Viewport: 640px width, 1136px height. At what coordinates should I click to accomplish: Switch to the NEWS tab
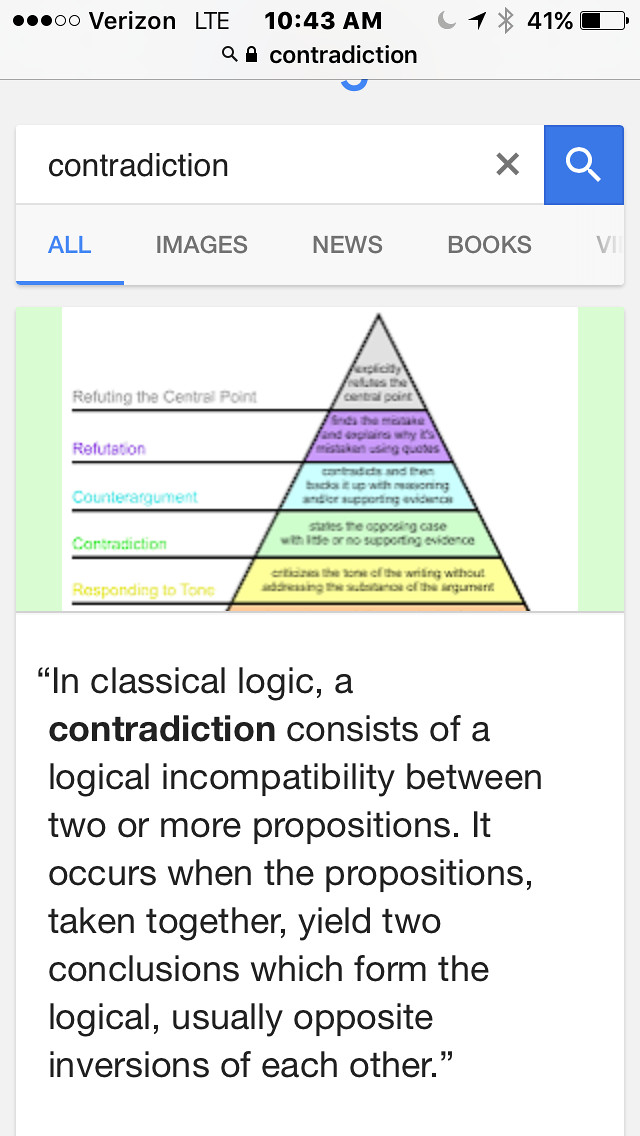click(347, 245)
